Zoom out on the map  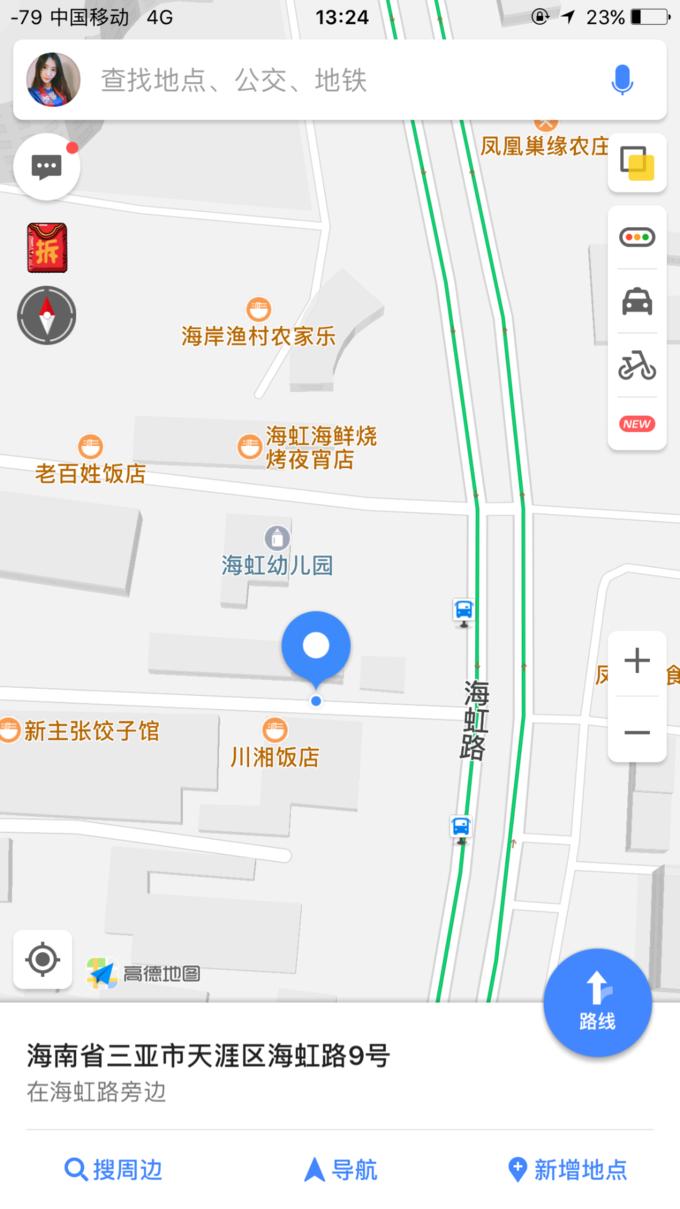point(637,732)
